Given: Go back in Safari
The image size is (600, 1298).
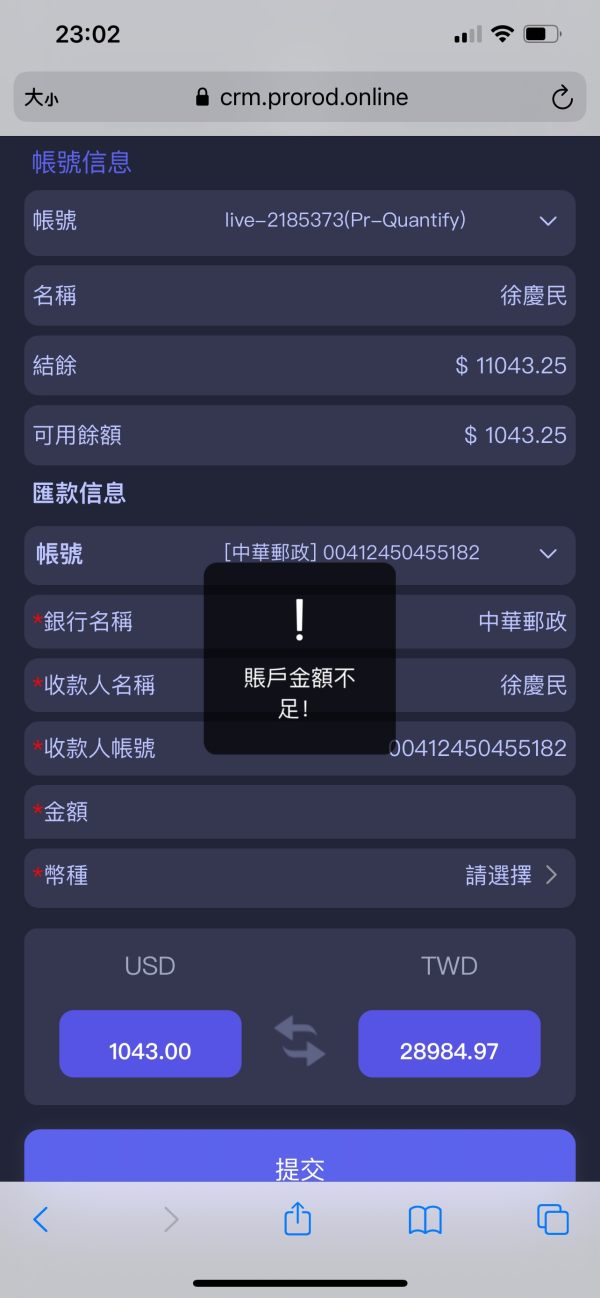Looking at the screenshot, I should pos(40,1219).
